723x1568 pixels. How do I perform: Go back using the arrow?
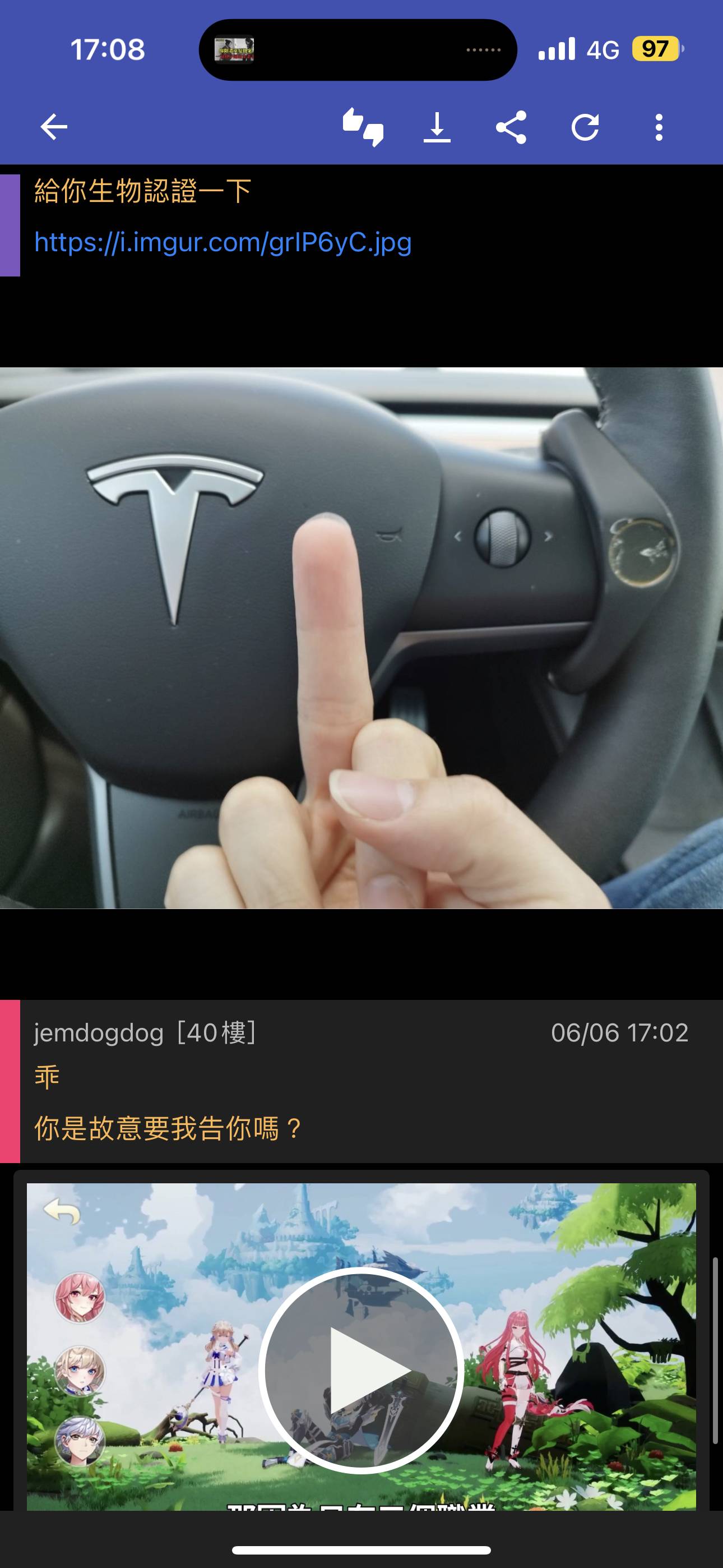[54, 127]
